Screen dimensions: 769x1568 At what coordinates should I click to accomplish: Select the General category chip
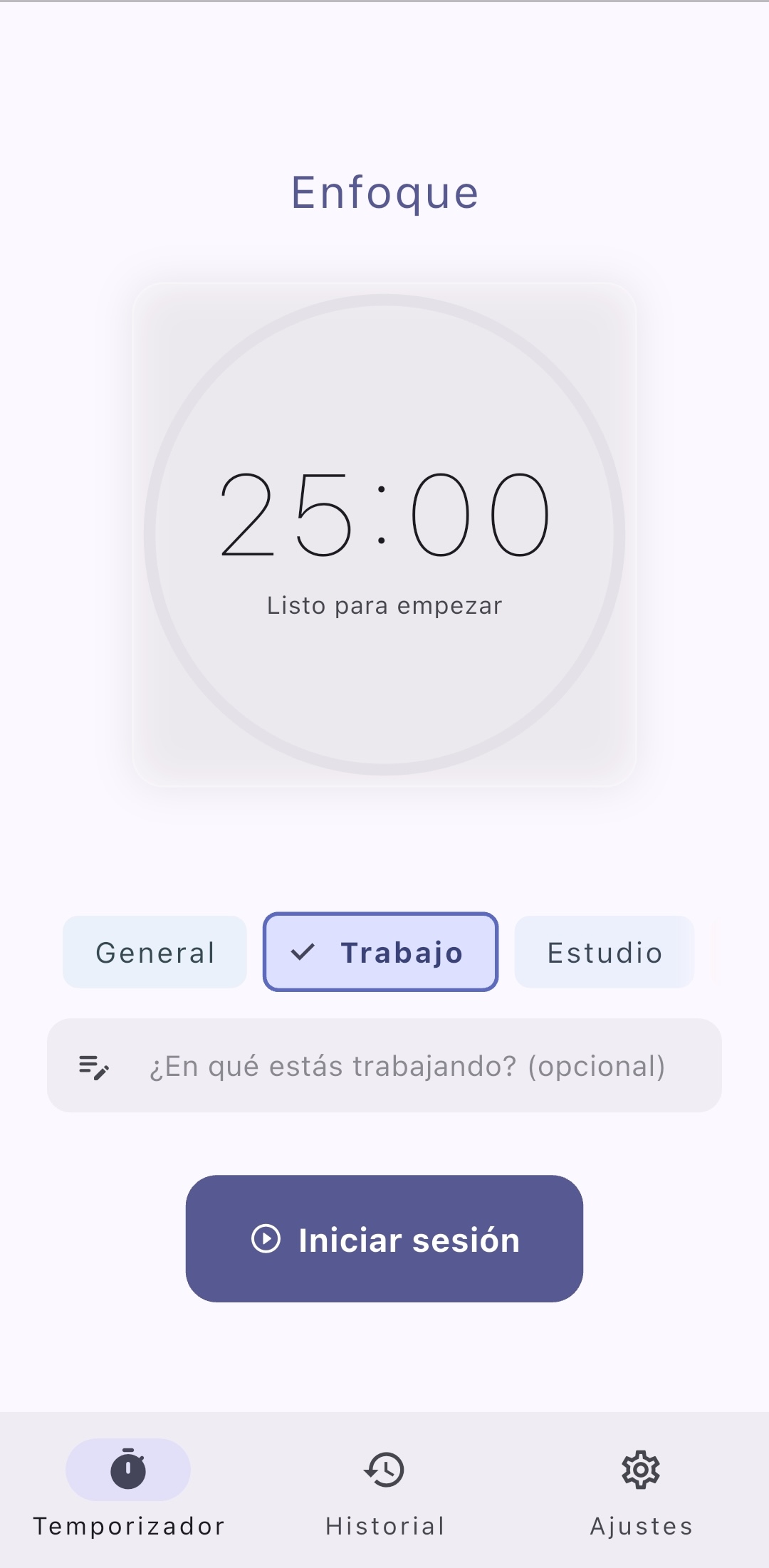pos(155,951)
